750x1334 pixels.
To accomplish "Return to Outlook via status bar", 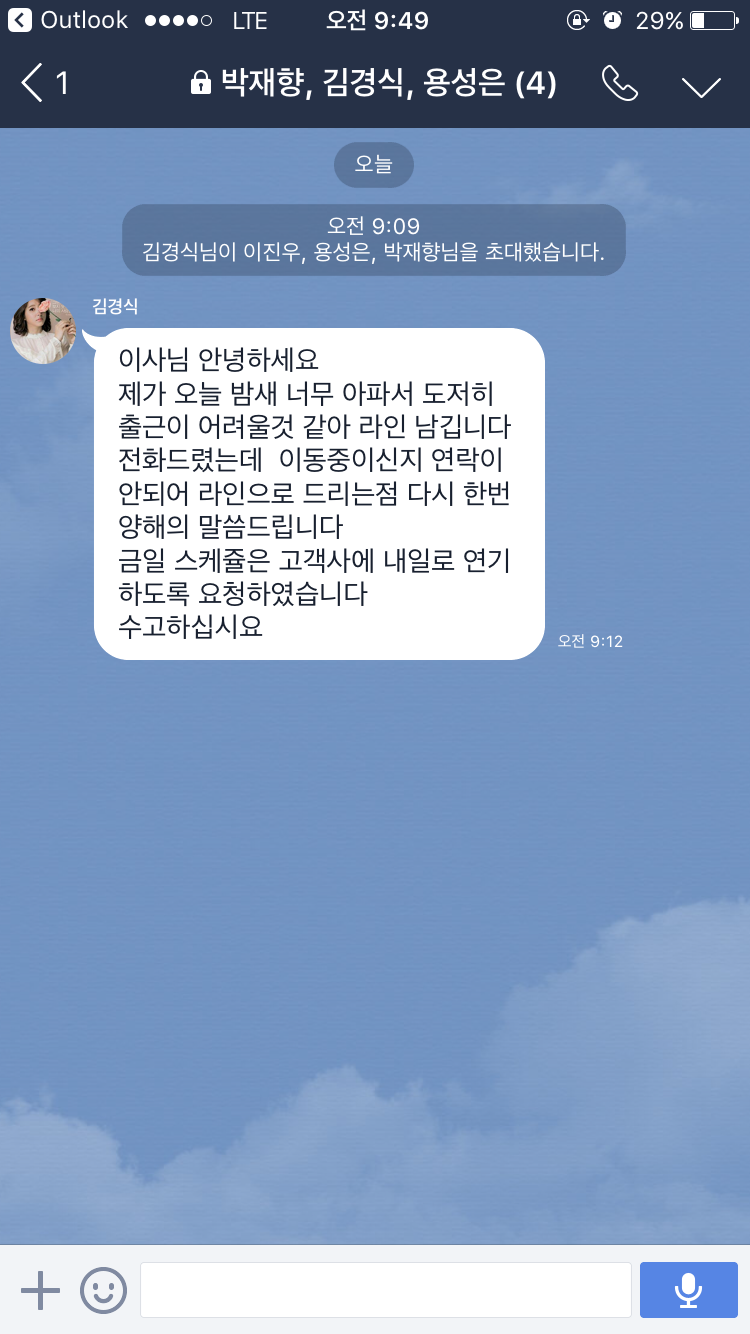I will tap(68, 20).
